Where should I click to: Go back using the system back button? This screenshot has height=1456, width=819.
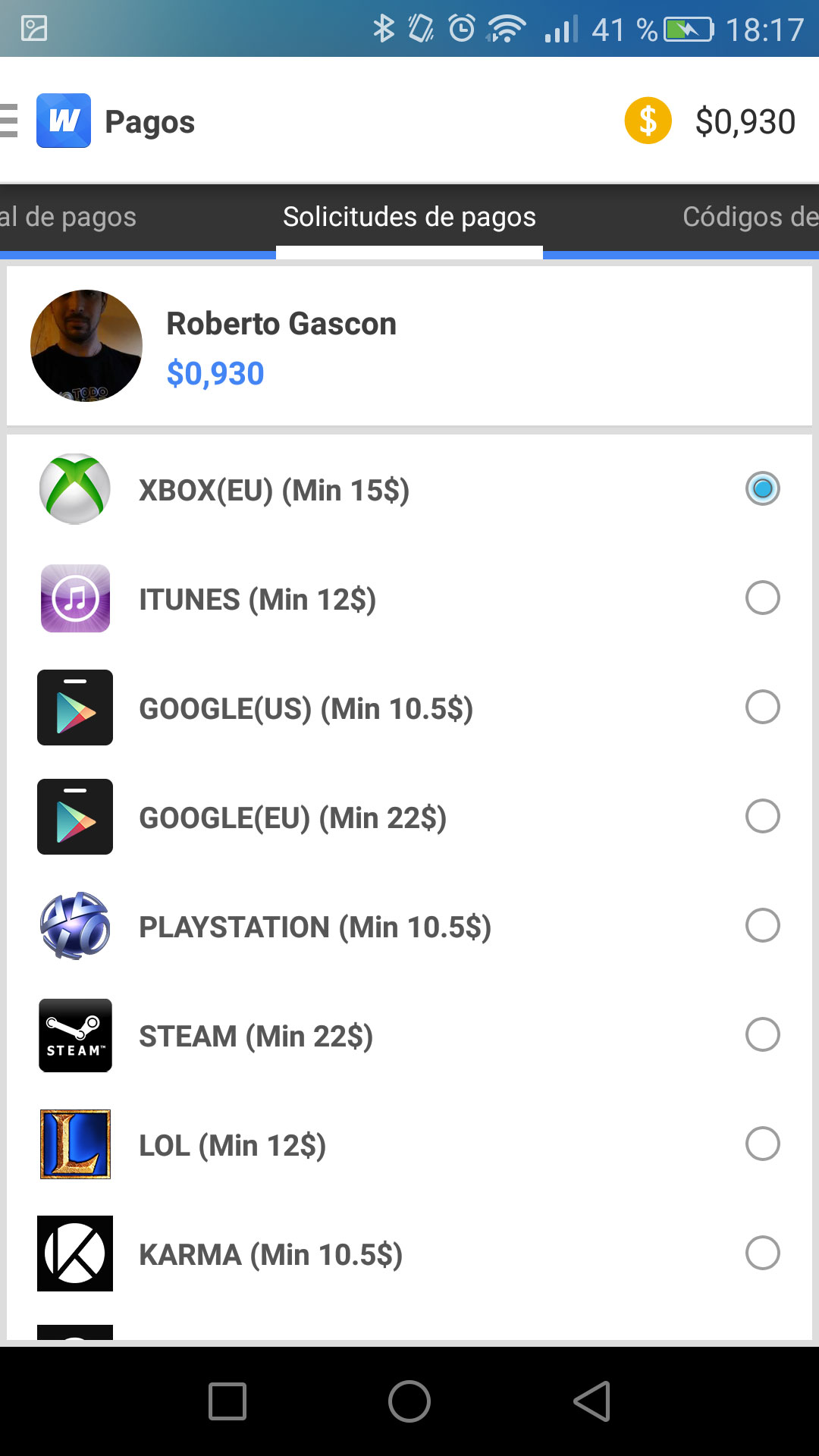[592, 1401]
